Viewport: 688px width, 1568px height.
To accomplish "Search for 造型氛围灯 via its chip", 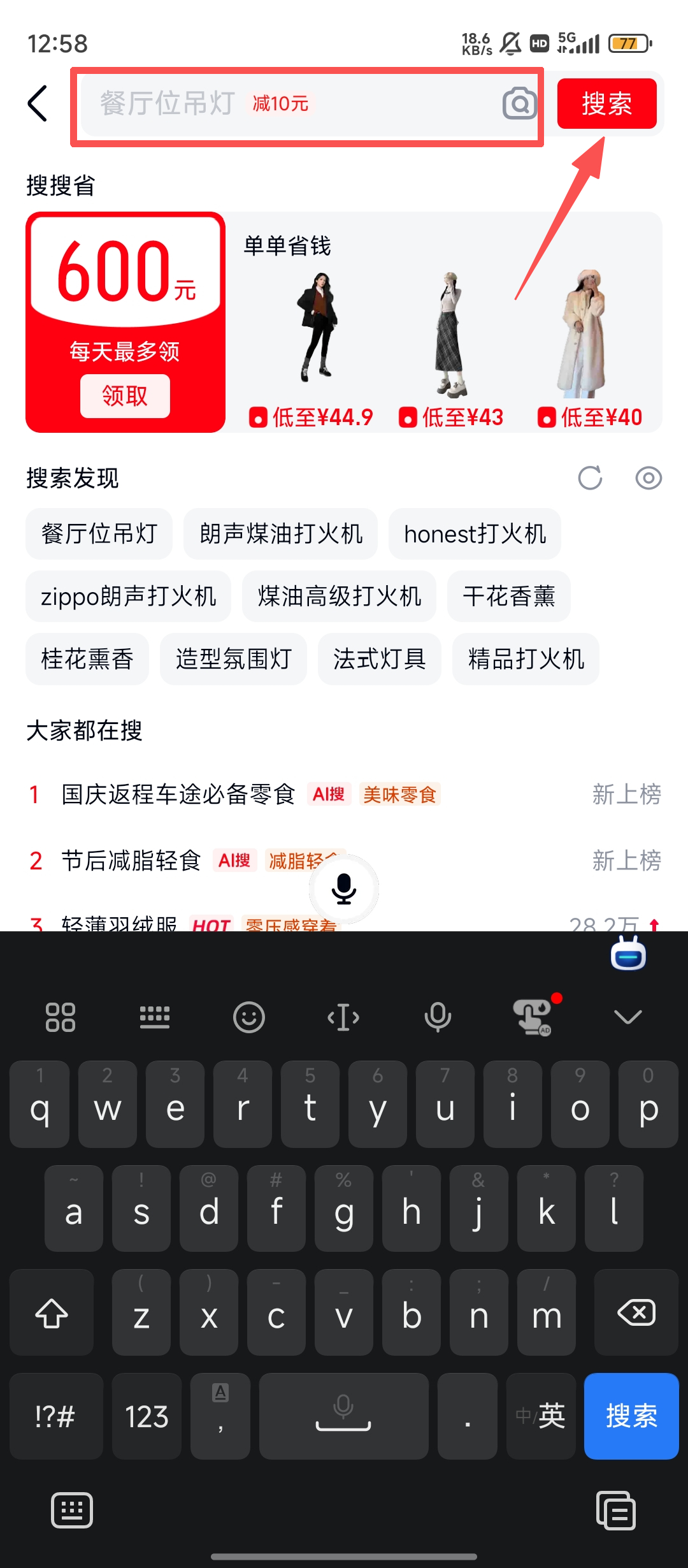I will click(x=233, y=659).
